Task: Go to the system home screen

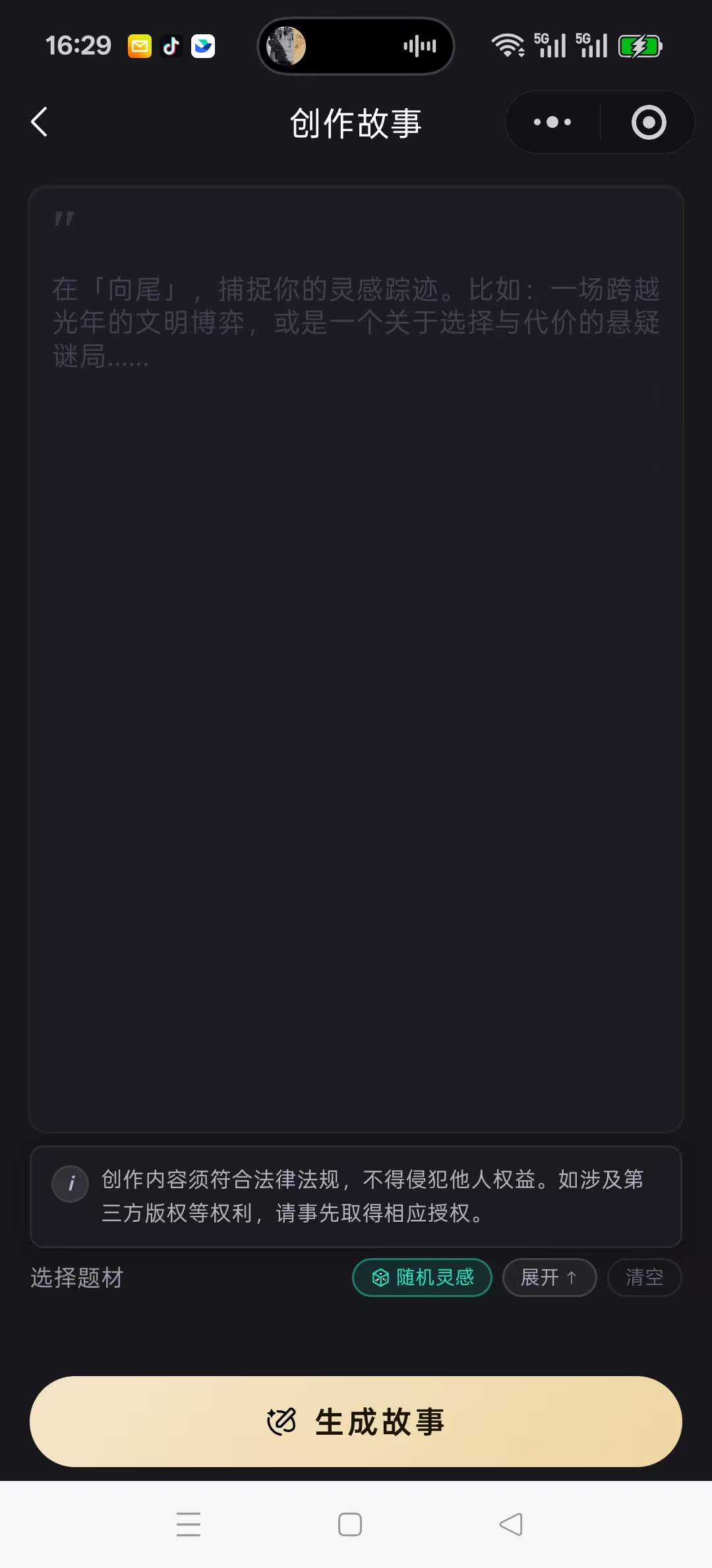Action: tap(350, 1524)
